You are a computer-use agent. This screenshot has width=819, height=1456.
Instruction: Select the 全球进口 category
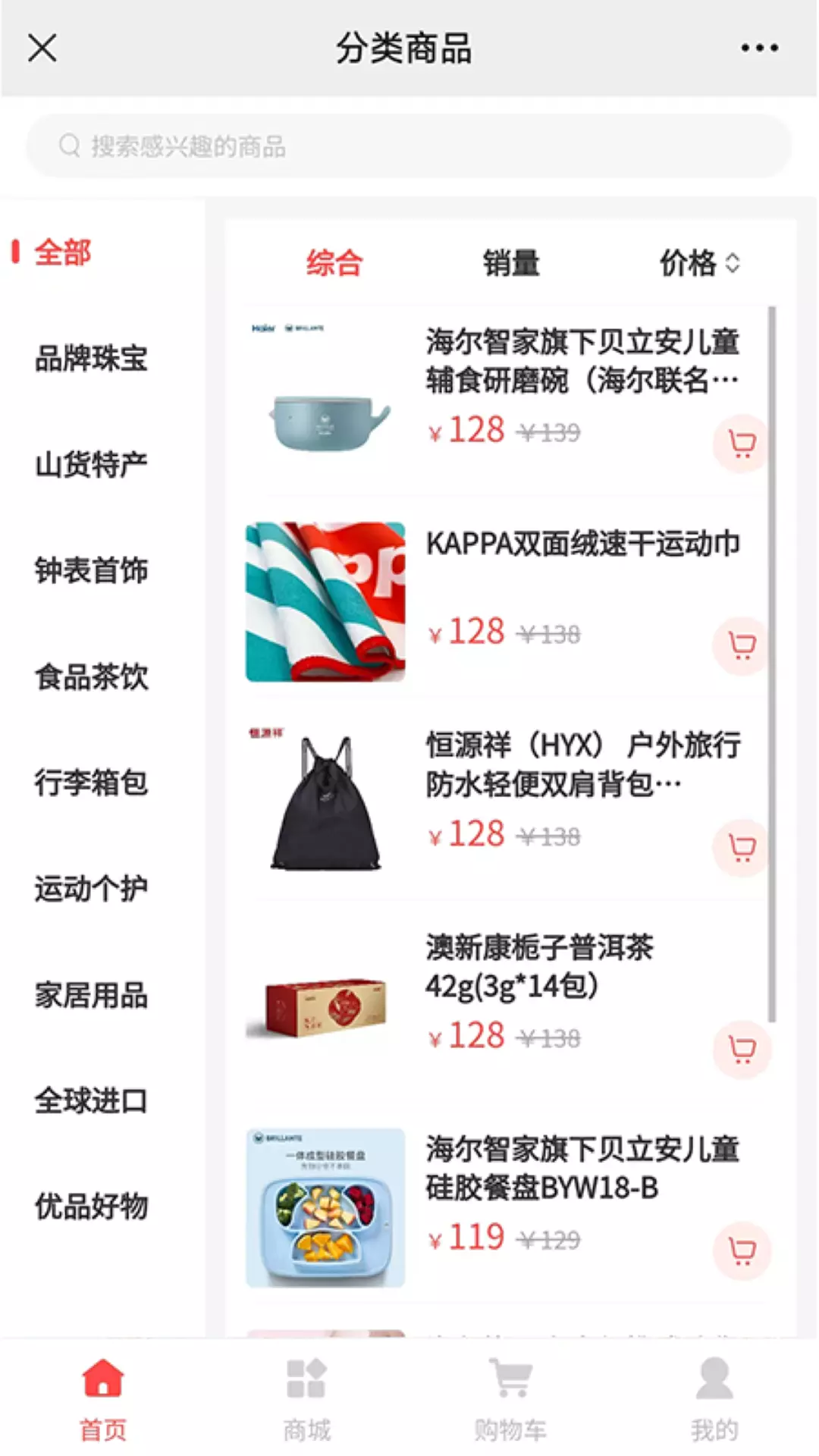91,1100
